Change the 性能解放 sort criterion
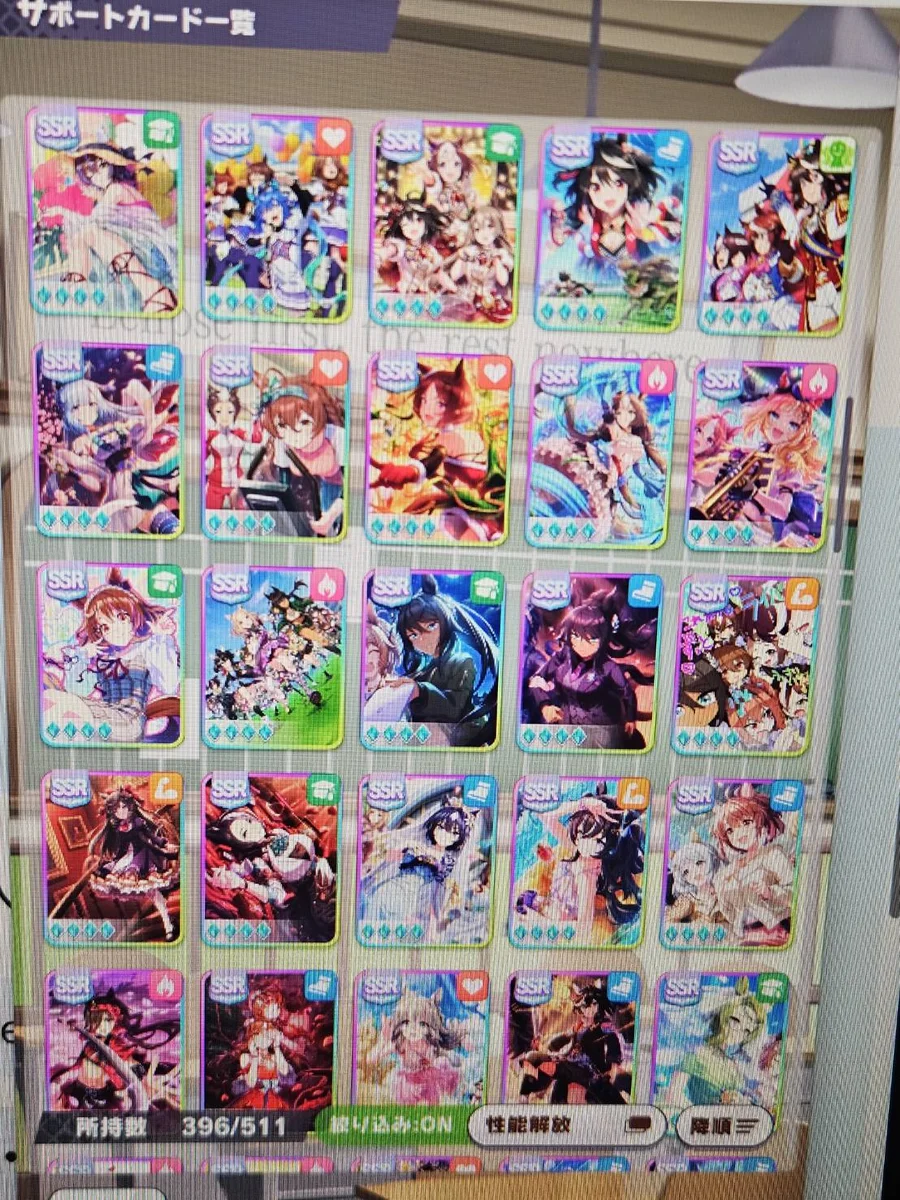The height and width of the screenshot is (1200, 900). (565, 1124)
